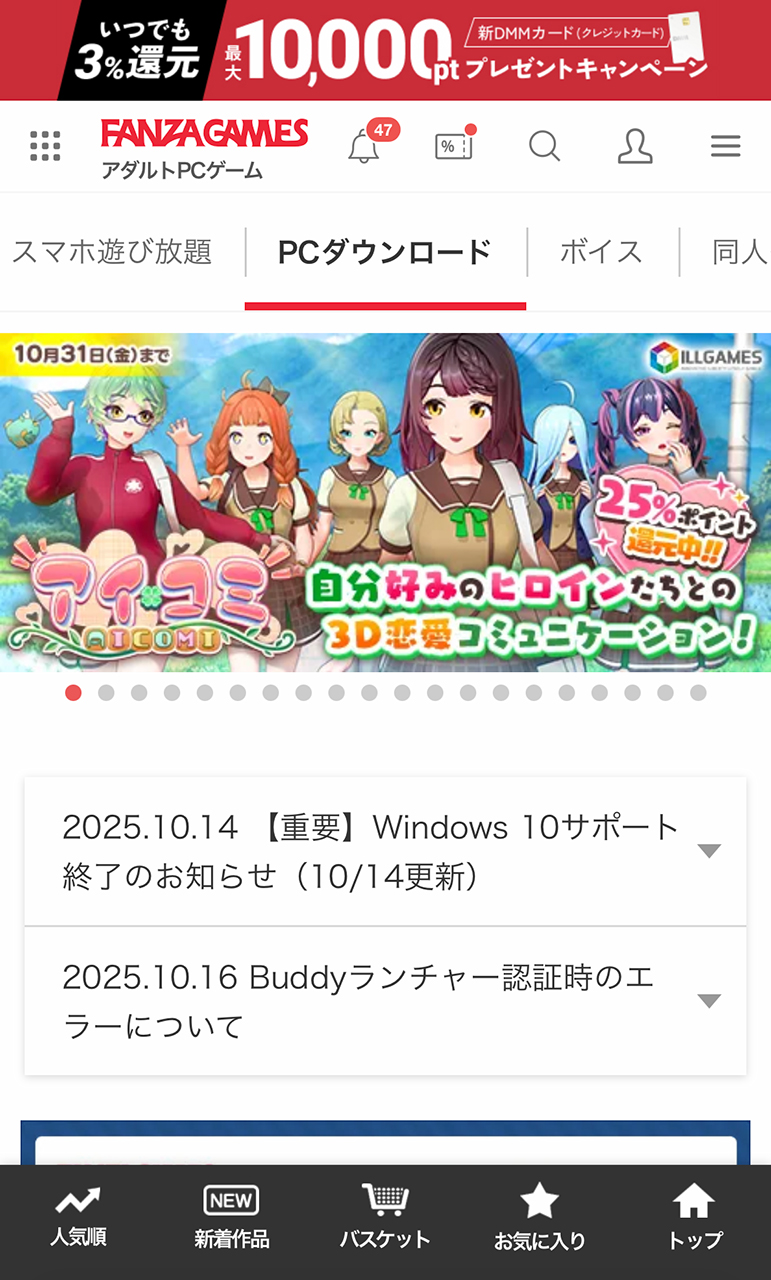Open the search icon
771x1280 pixels.
click(544, 147)
